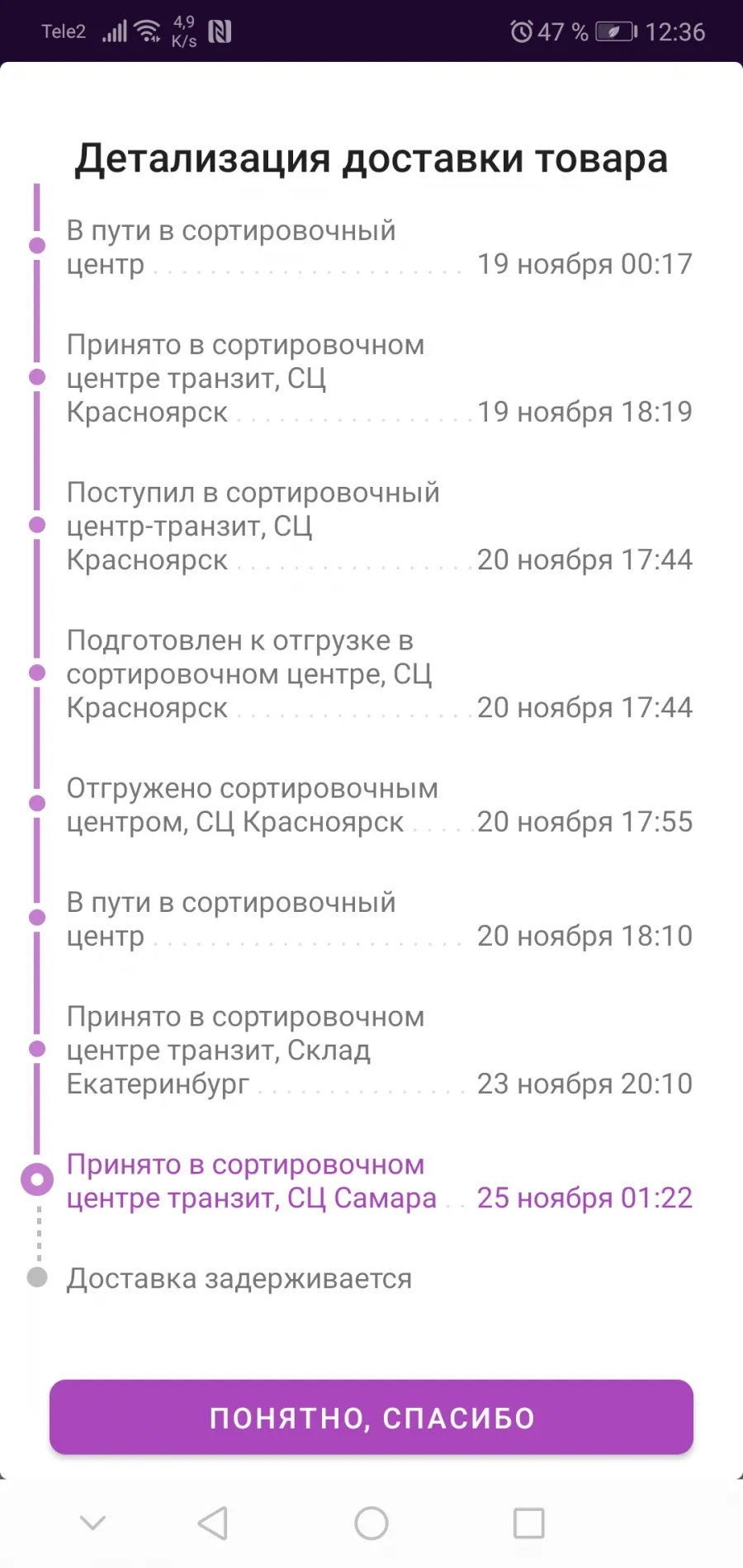Screen dimensions: 743x1568
Task: Go back with the system back button
Action: (x=213, y=1523)
